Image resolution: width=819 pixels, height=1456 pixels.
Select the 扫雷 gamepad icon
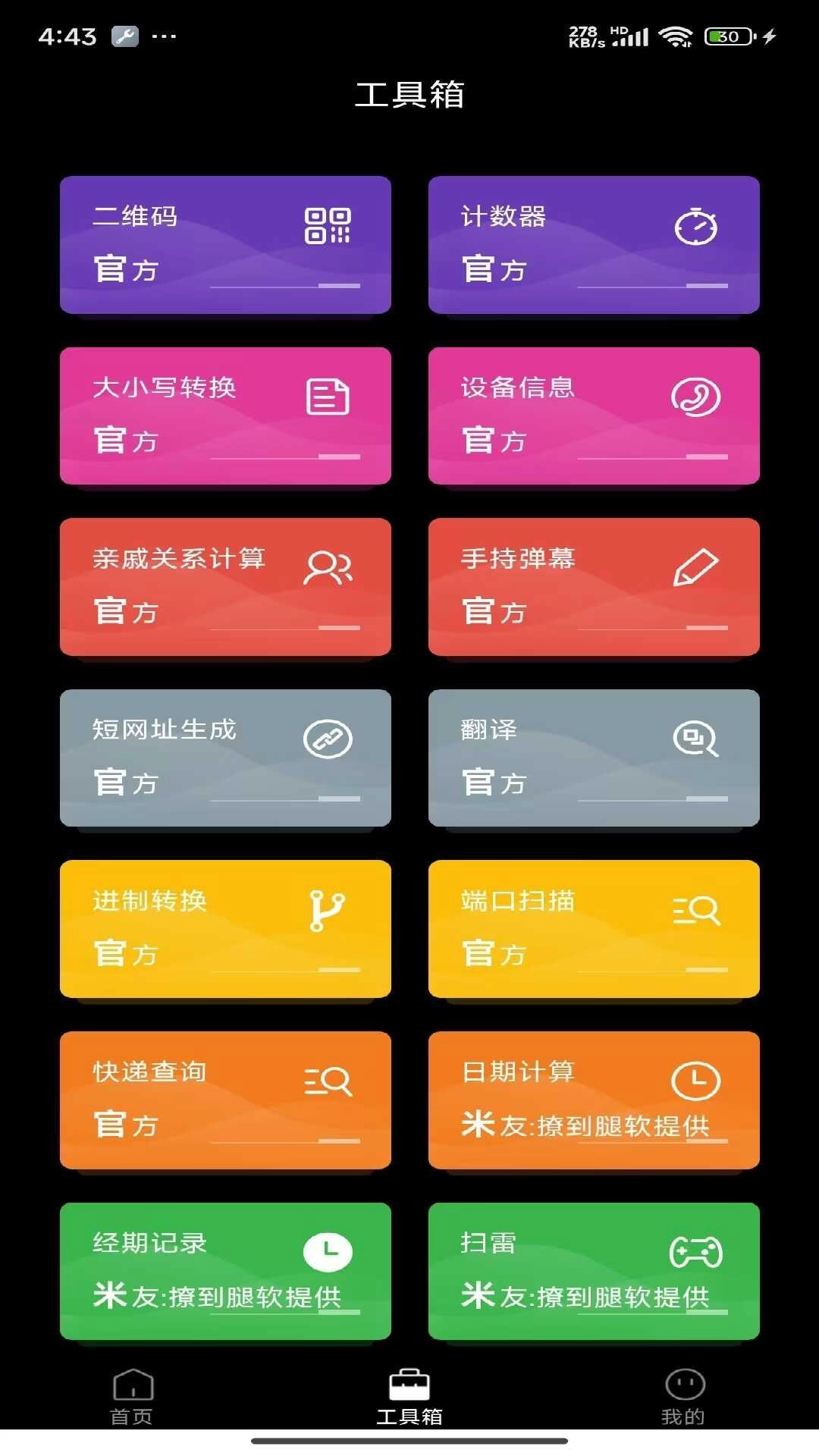pyautogui.click(x=698, y=1251)
